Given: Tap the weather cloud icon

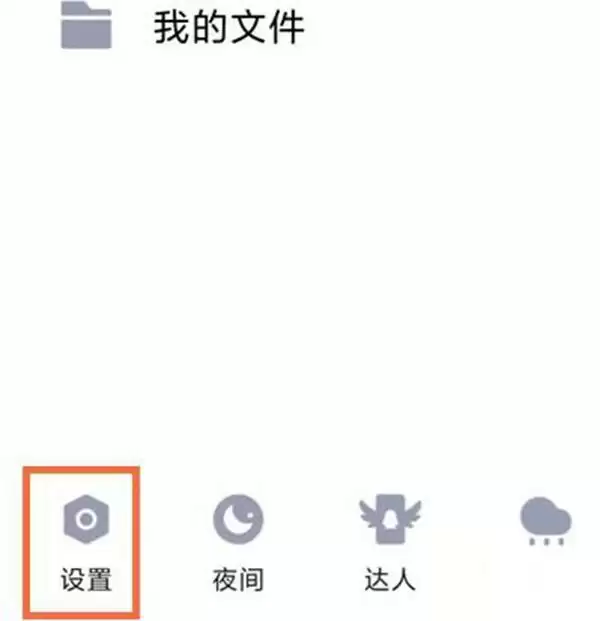Looking at the screenshot, I should [x=545, y=523].
